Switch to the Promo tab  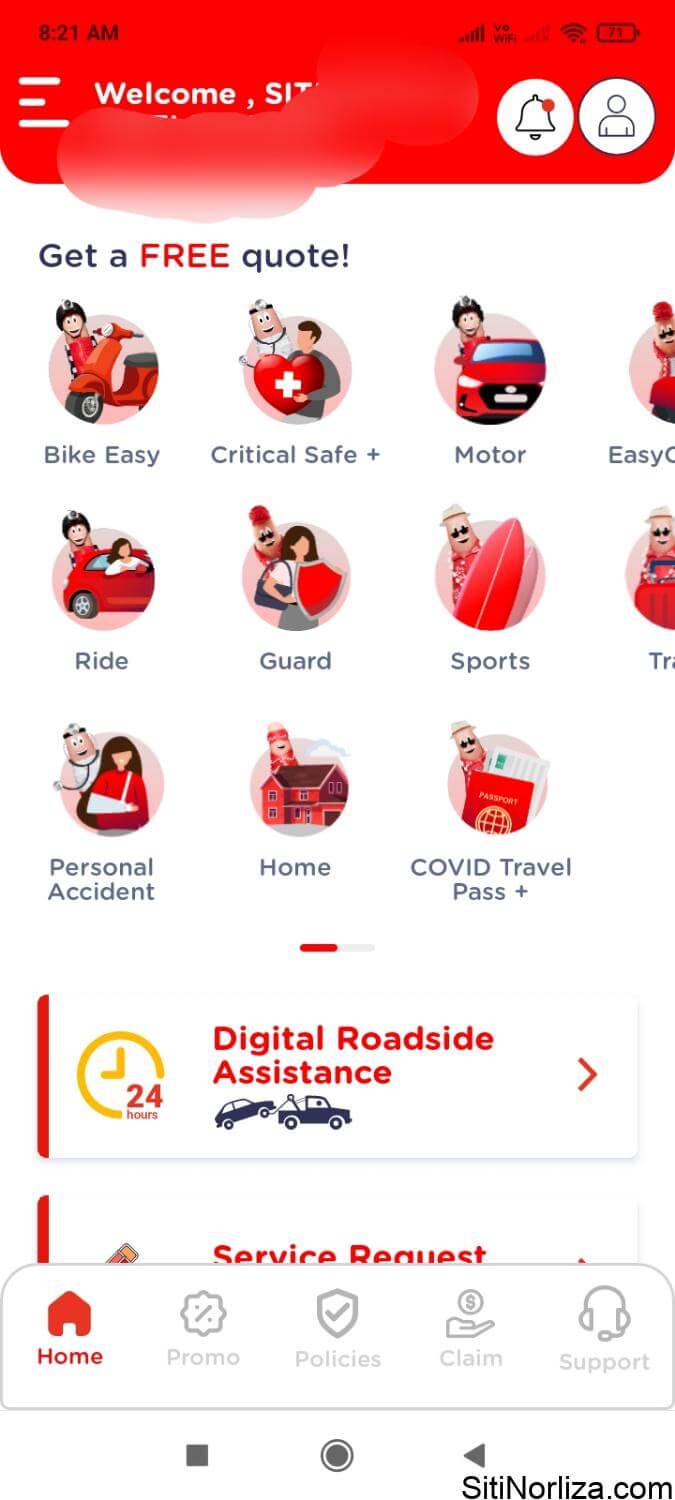(x=203, y=1329)
